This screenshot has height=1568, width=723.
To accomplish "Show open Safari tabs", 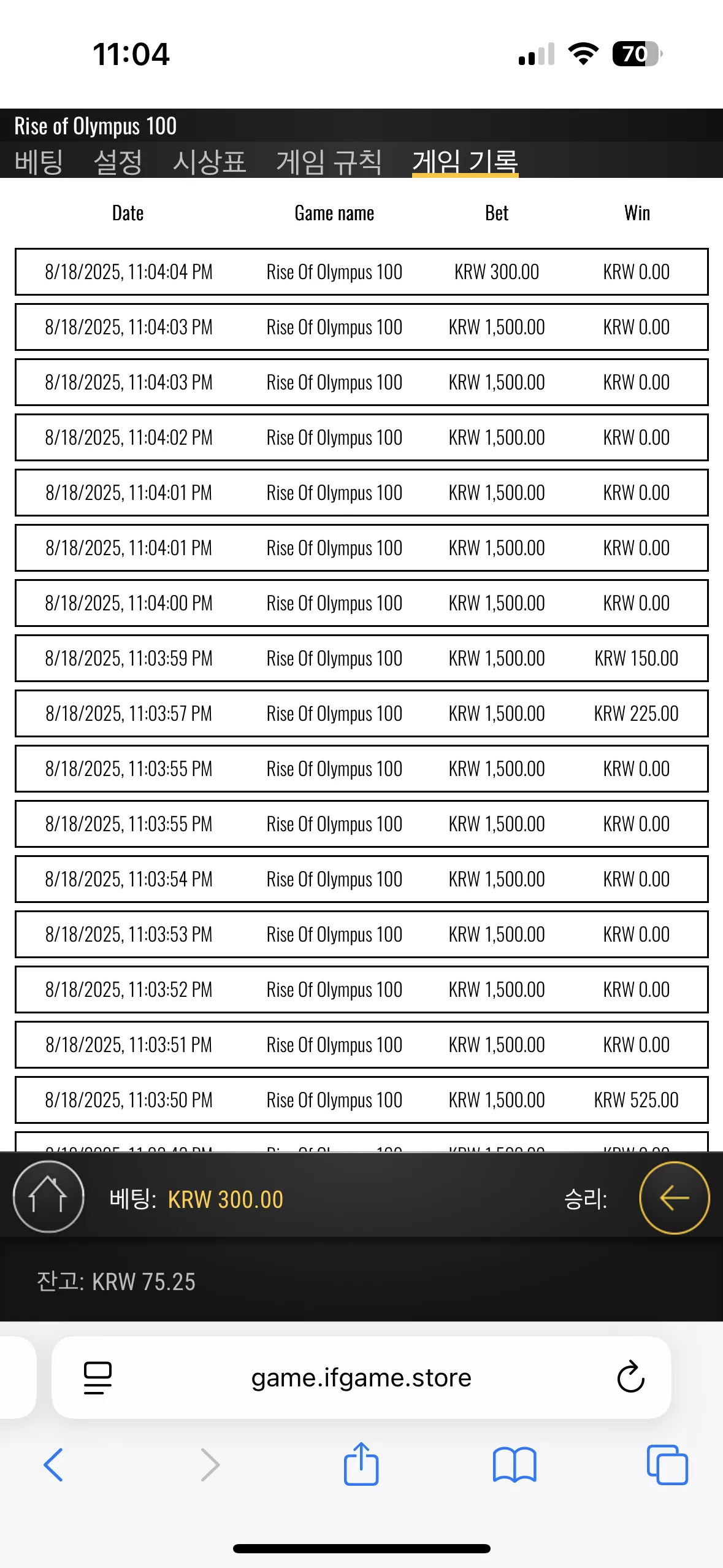I will tap(667, 1465).
